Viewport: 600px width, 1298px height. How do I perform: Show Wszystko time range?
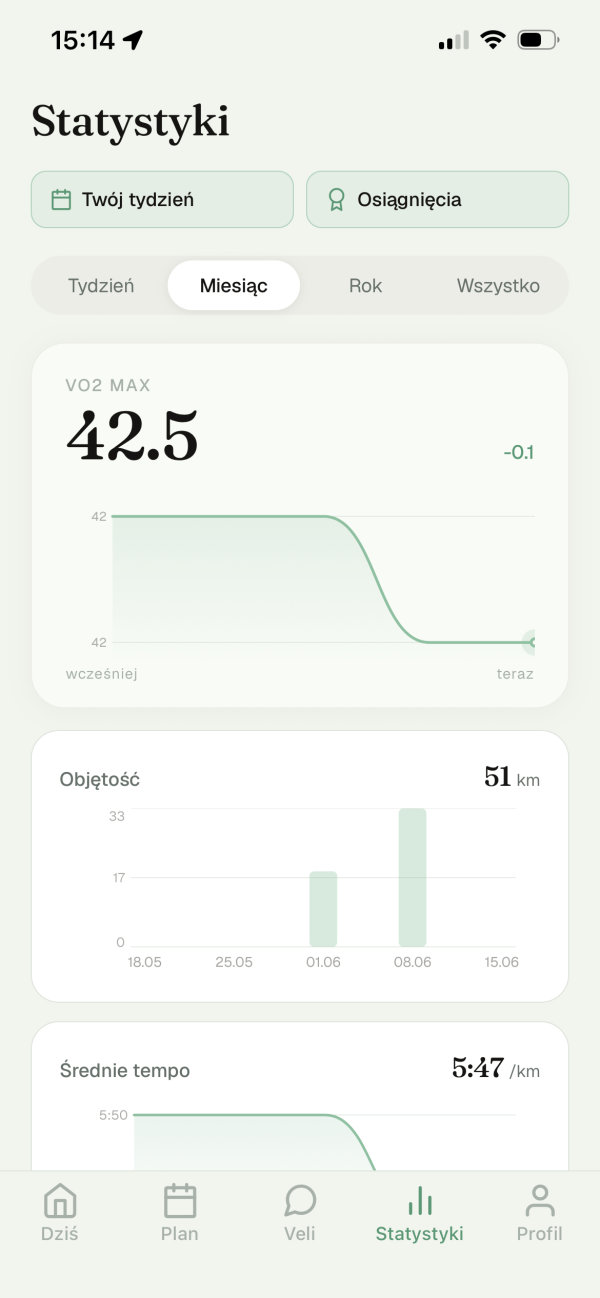[498, 286]
